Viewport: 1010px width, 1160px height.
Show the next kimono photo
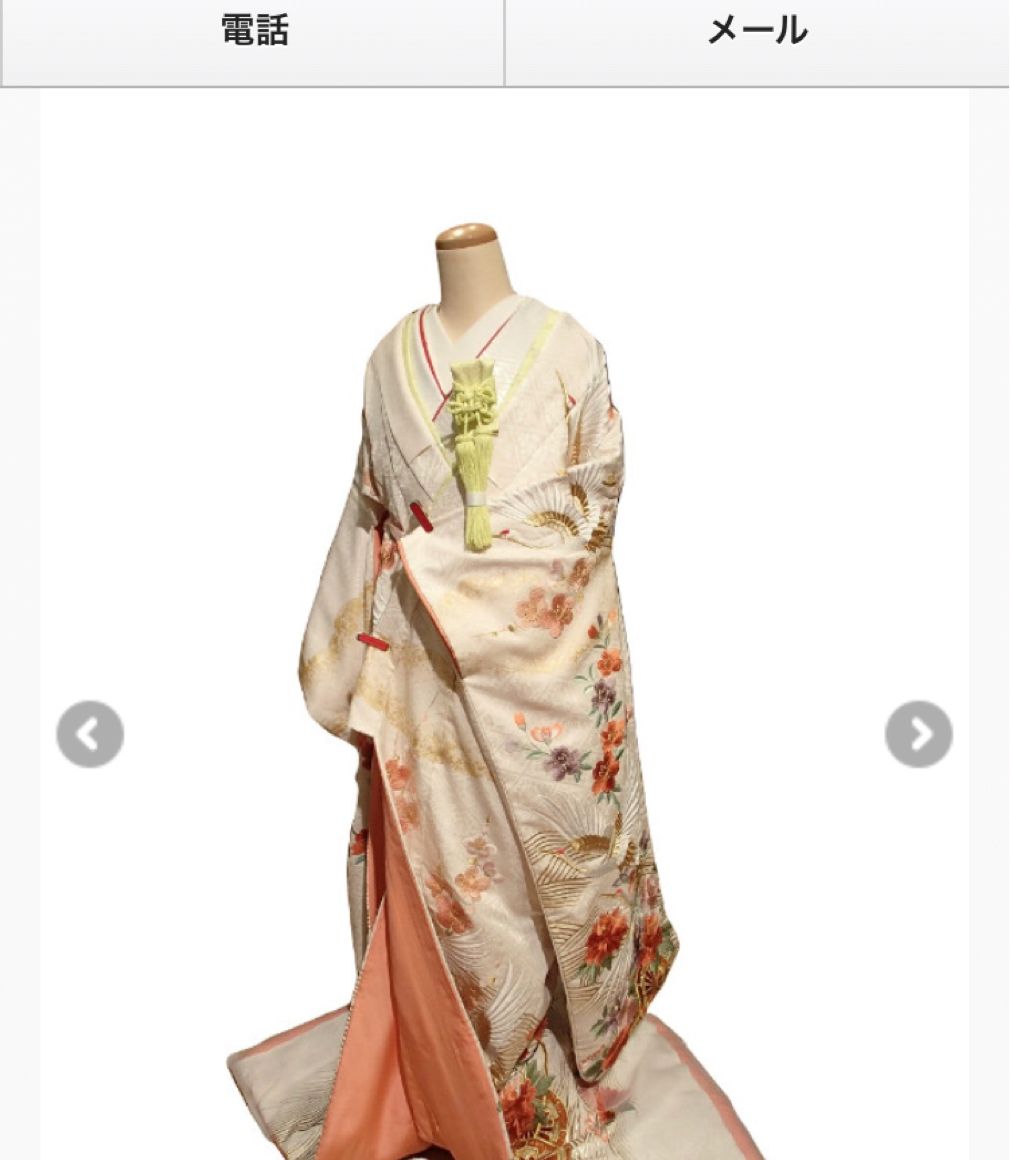918,734
